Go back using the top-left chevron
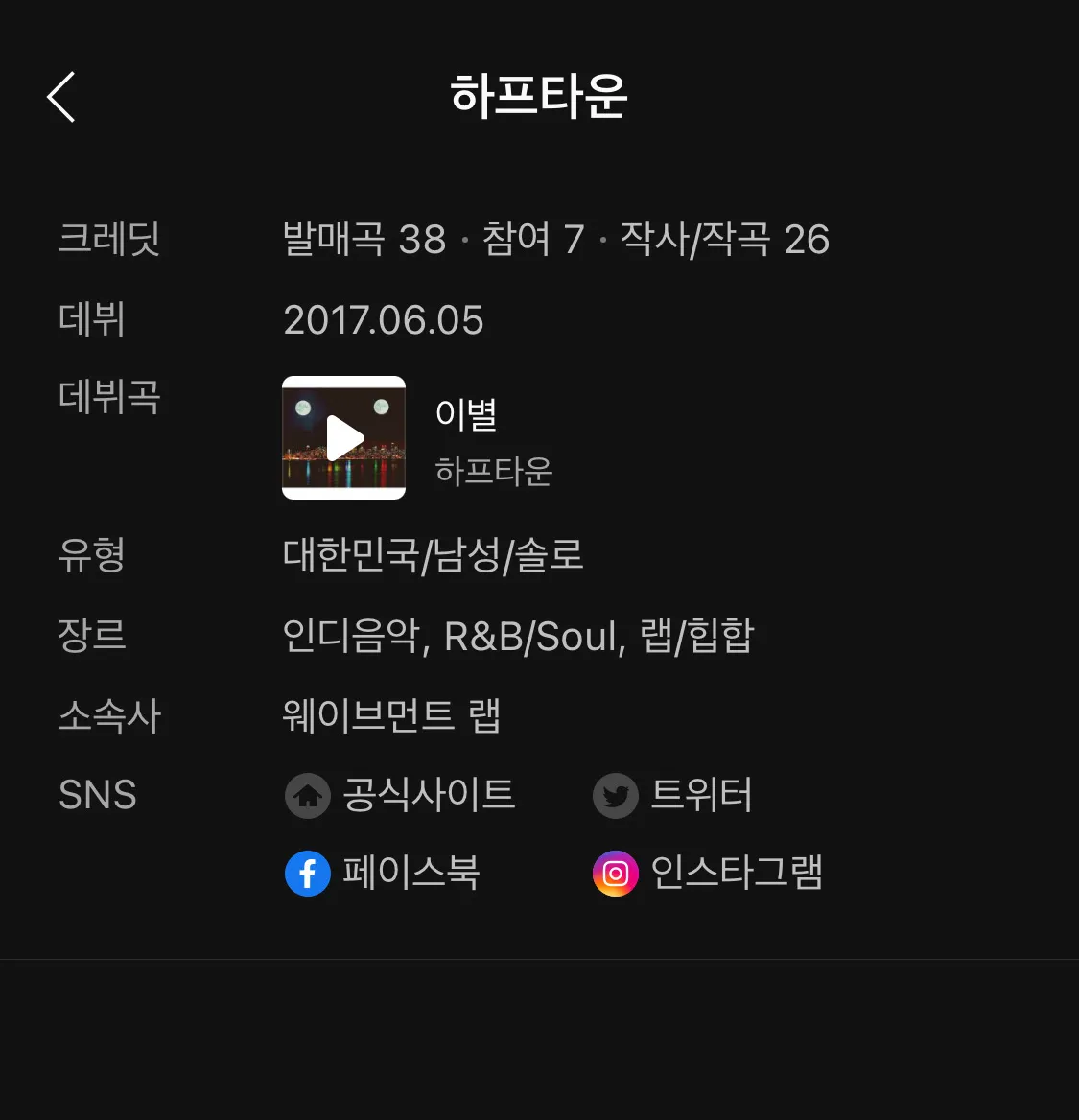Screen dimensions: 1079x1120 [61, 97]
